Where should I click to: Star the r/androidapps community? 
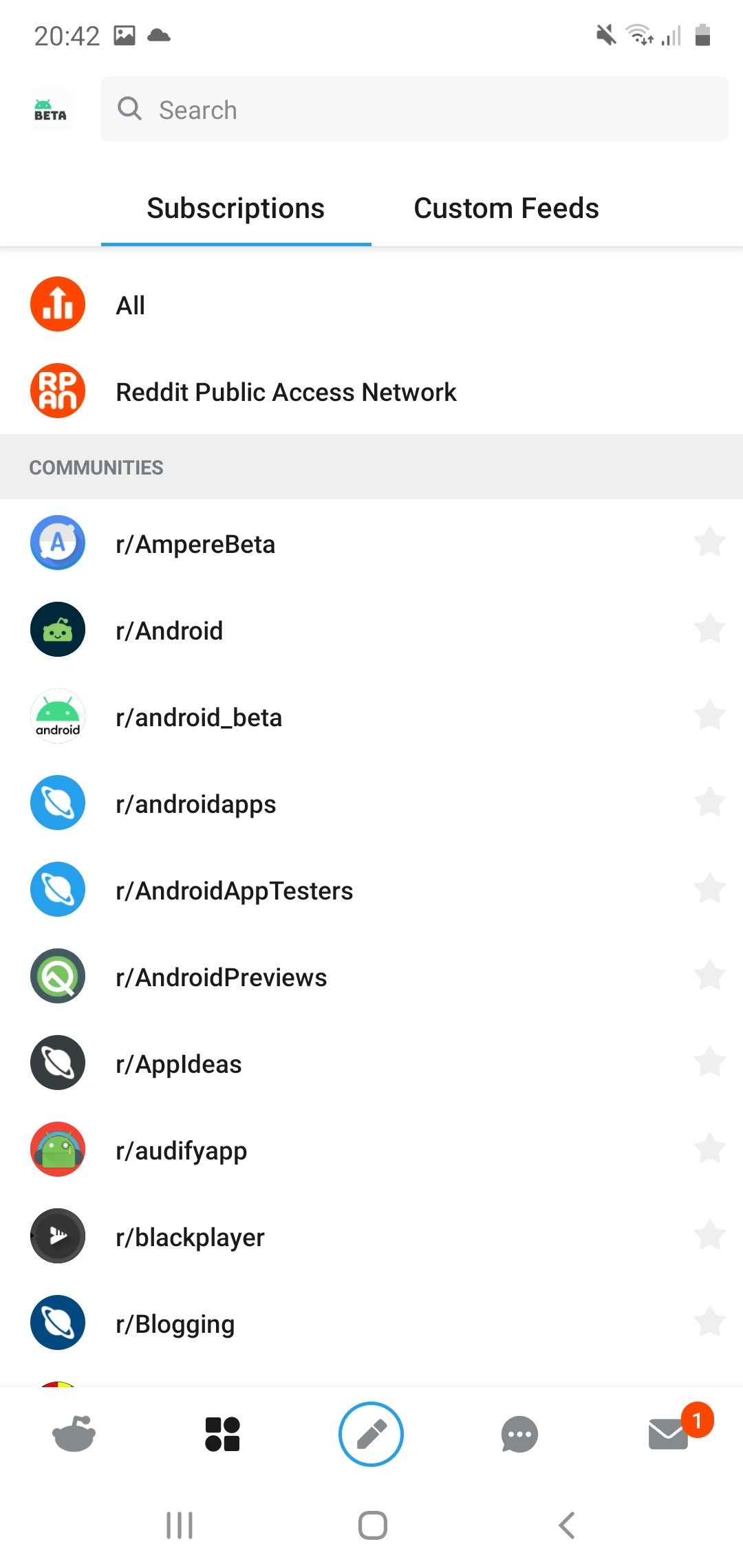tap(709, 802)
